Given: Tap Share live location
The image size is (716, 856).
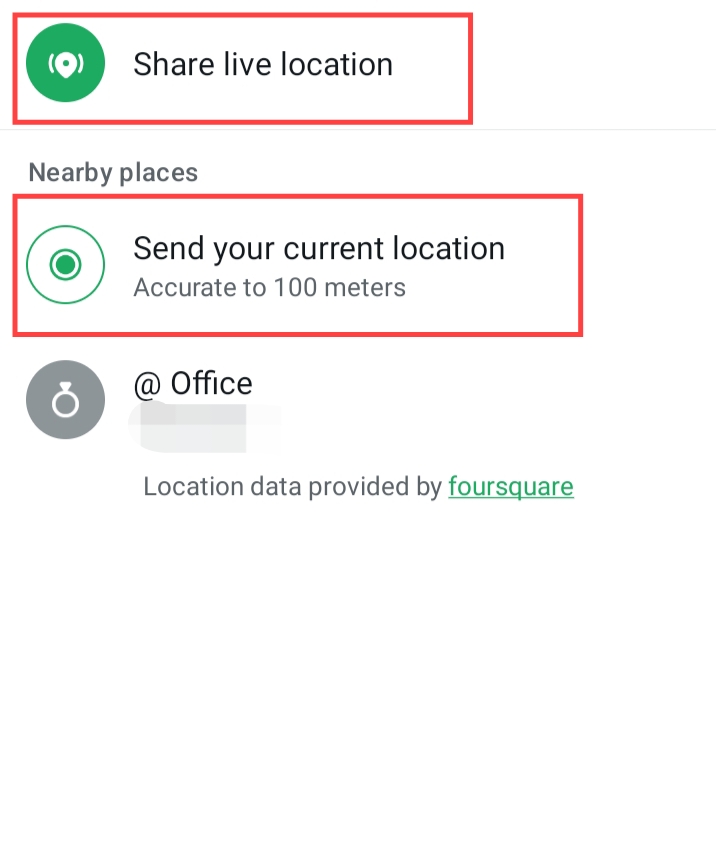Looking at the screenshot, I should (x=262, y=65).
